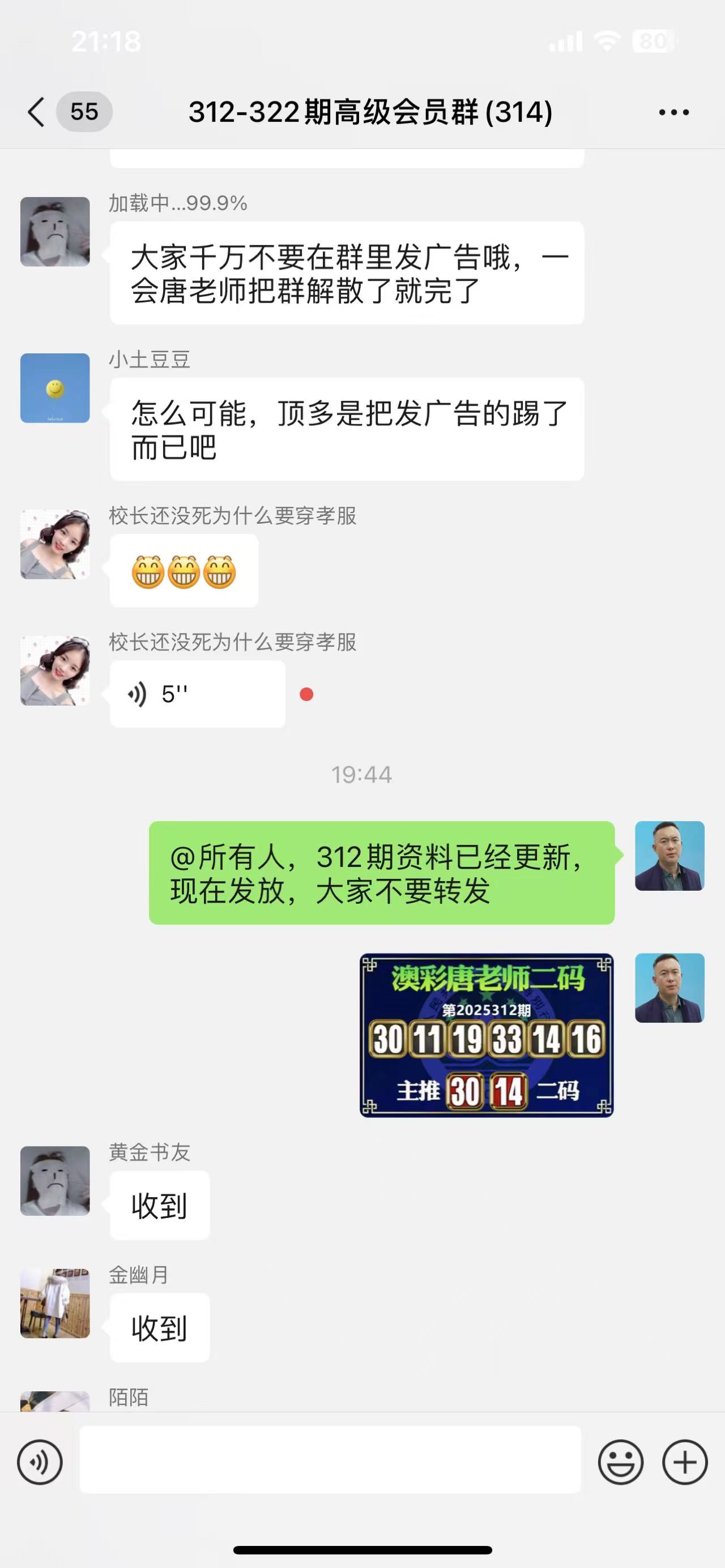This screenshot has width=725, height=1568.
Task: Open 加载中...99.9% user's avatar
Action: pyautogui.click(x=55, y=231)
